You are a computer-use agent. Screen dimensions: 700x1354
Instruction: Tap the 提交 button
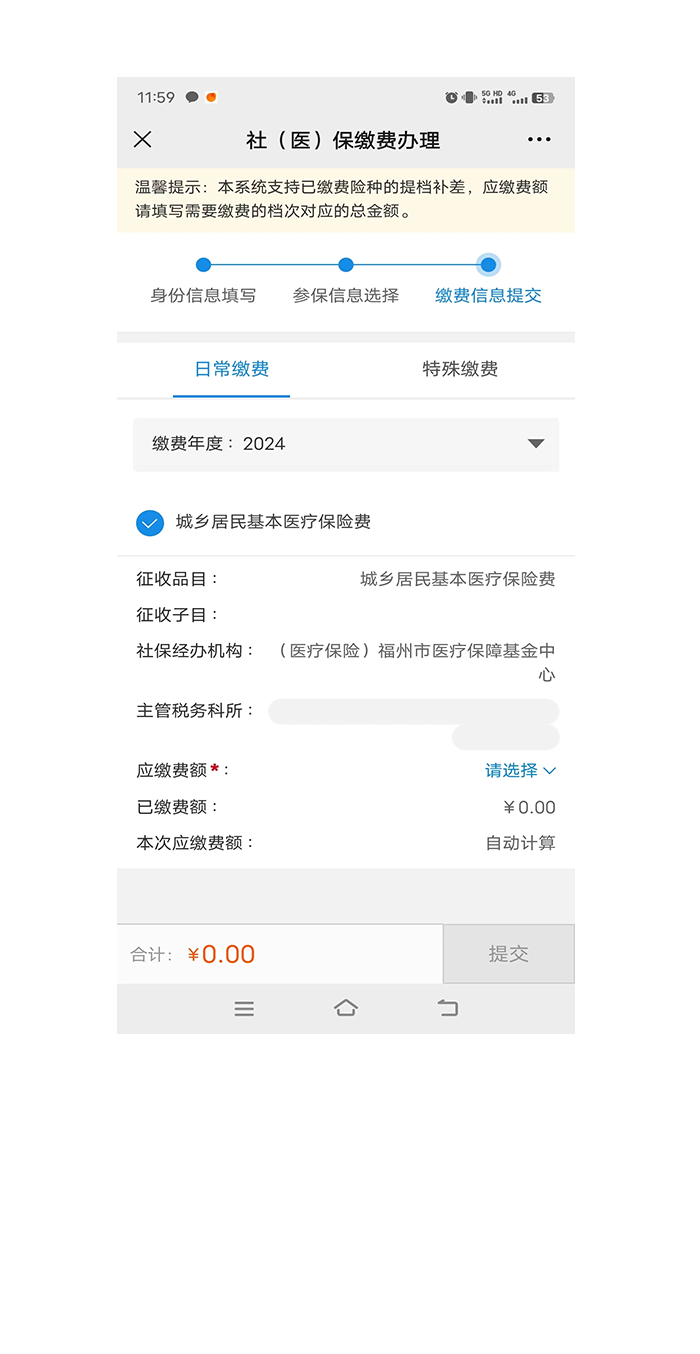[508, 954]
